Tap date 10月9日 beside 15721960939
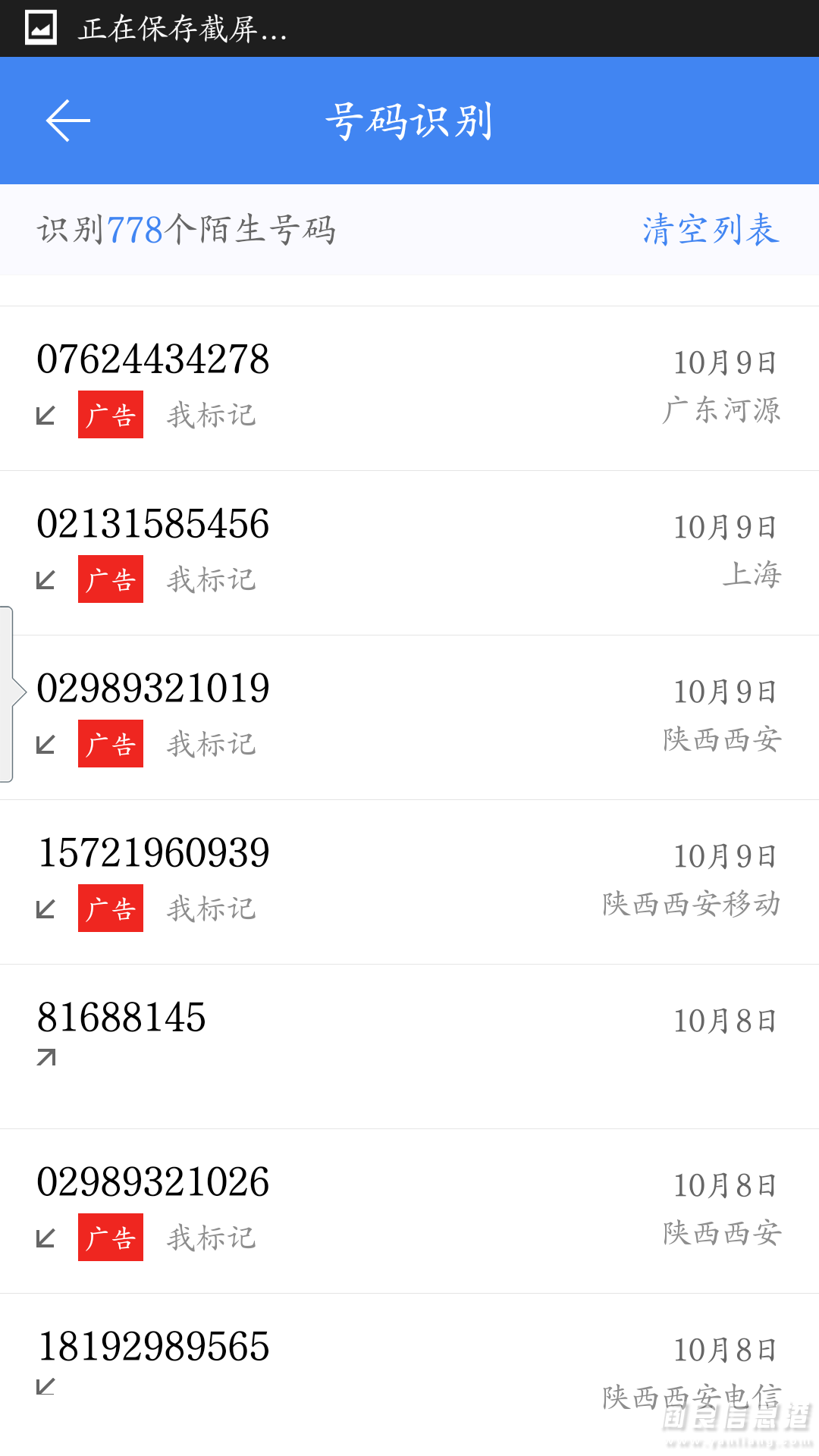This screenshot has height=1456, width=819. pyautogui.click(x=726, y=856)
